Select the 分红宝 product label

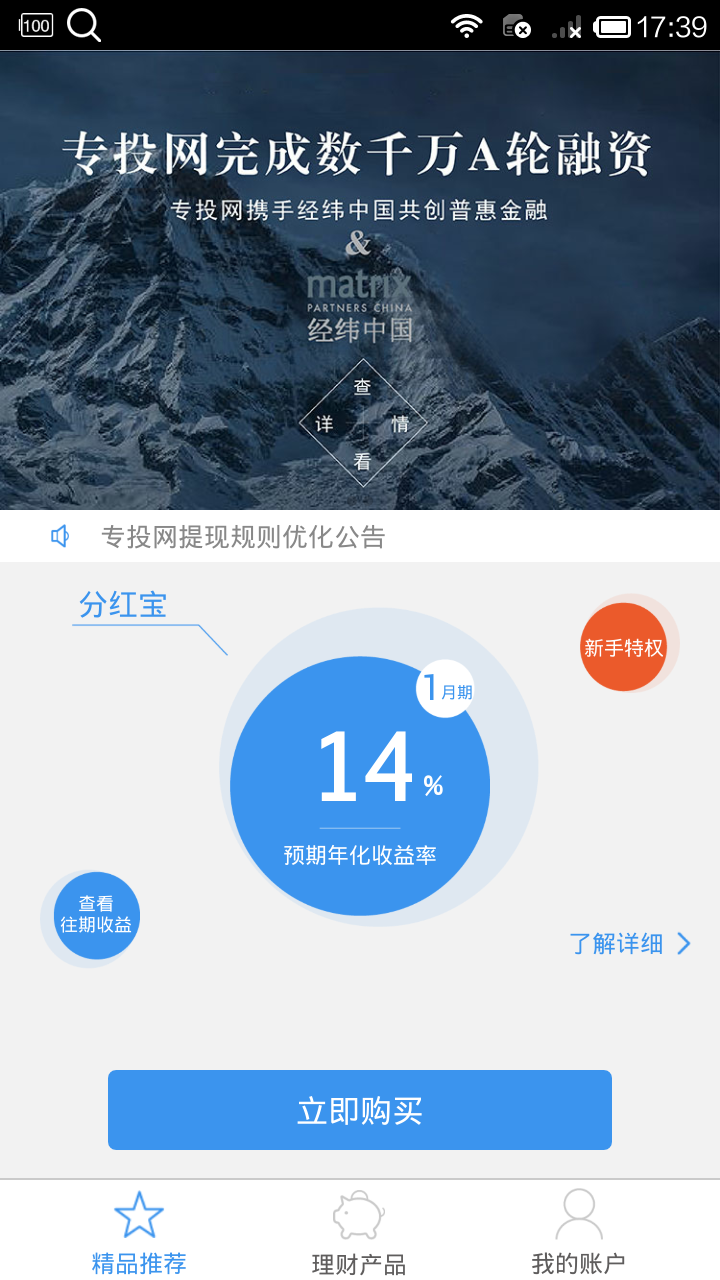(x=124, y=605)
